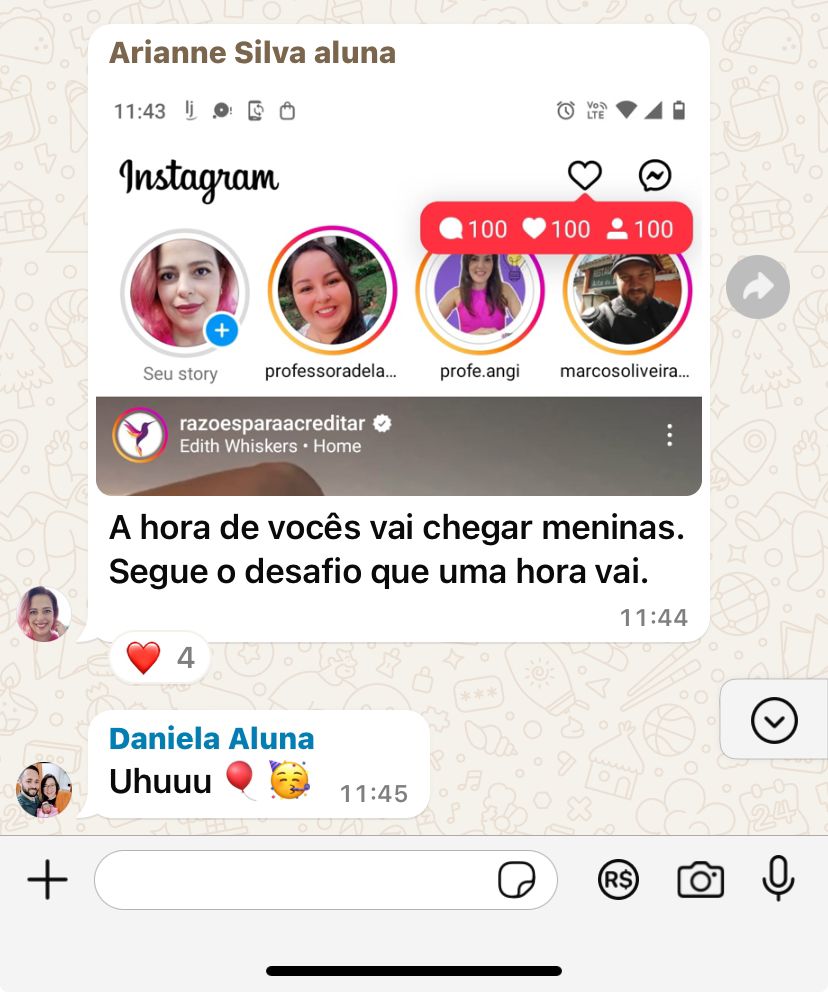Tap the sender name Arianne Silva aluna

coord(252,53)
